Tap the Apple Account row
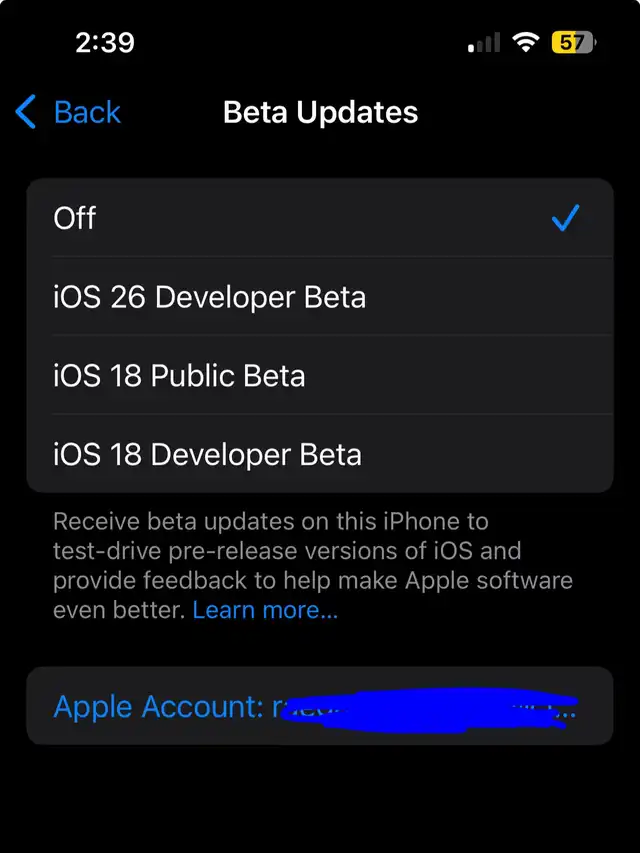Image resolution: width=640 pixels, height=853 pixels. click(320, 706)
